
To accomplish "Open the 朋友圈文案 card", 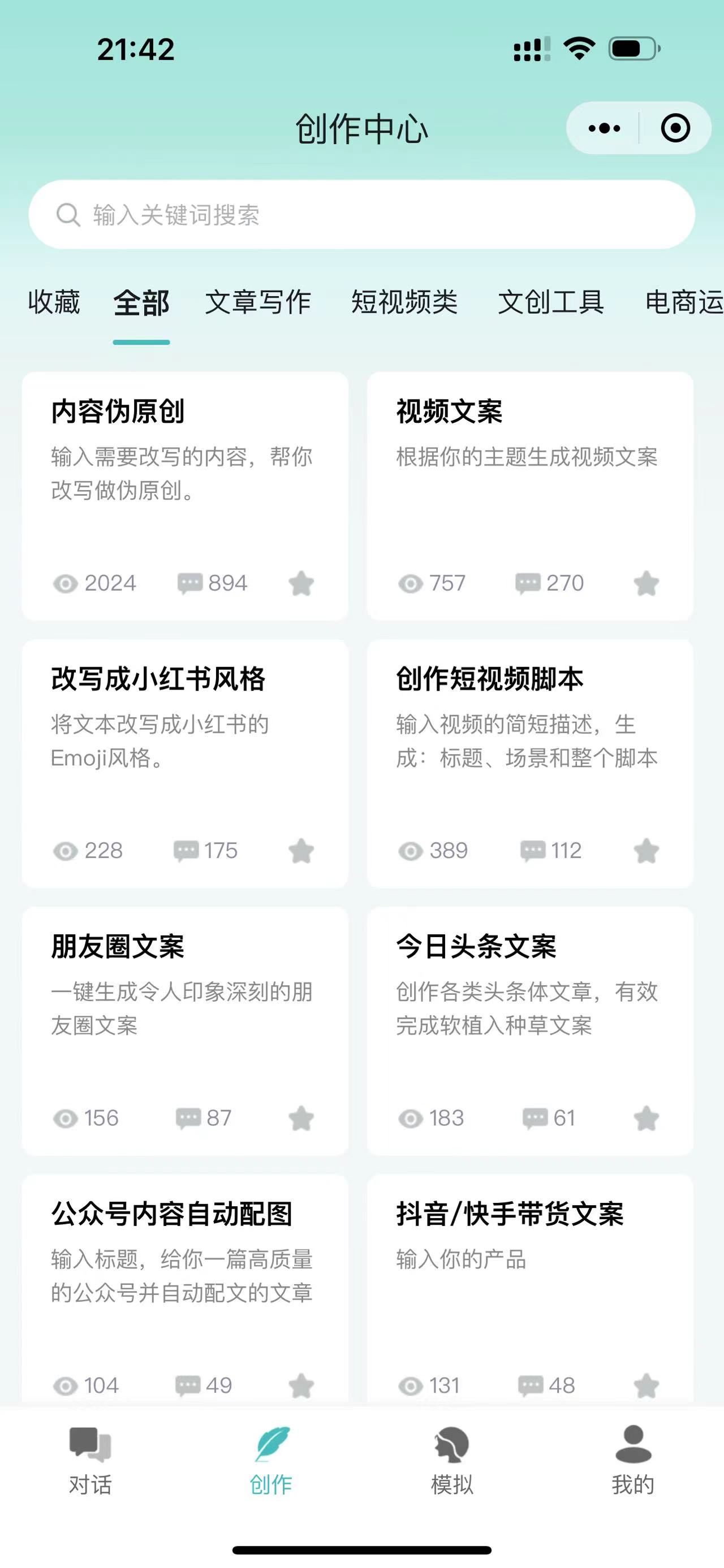I will tap(184, 1011).
